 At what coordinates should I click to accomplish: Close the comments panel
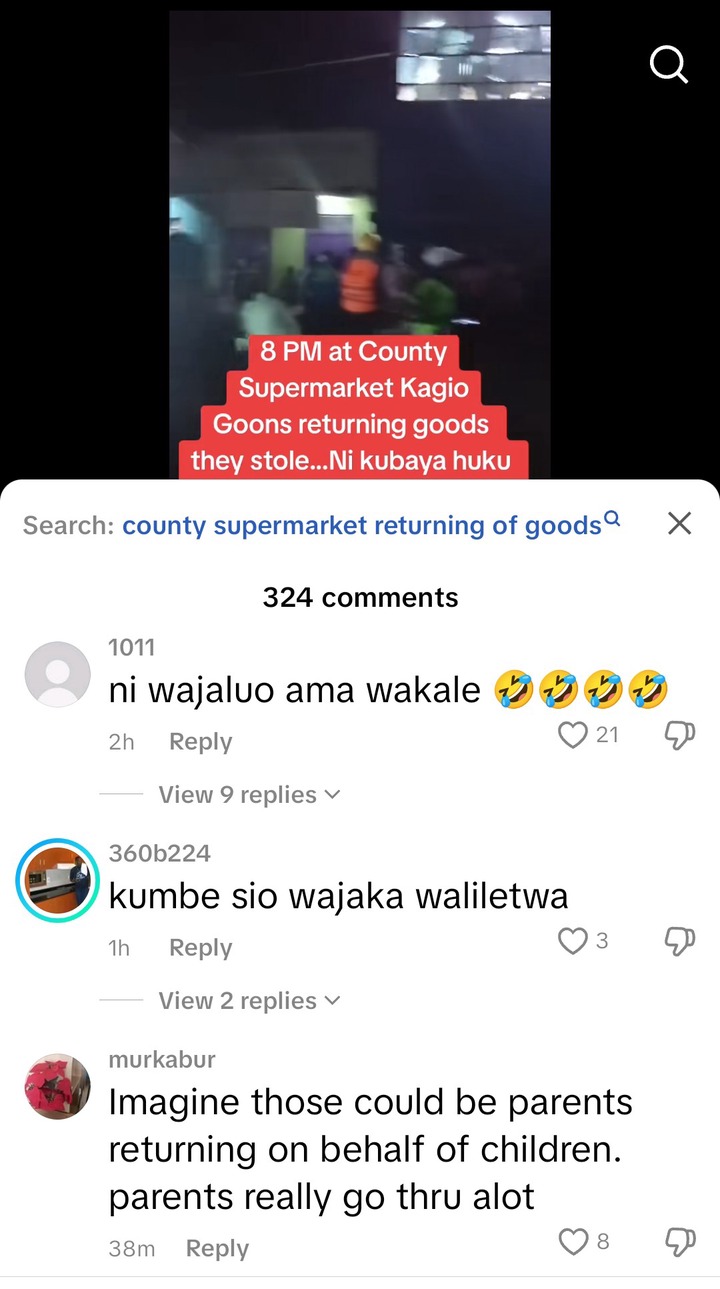click(679, 523)
